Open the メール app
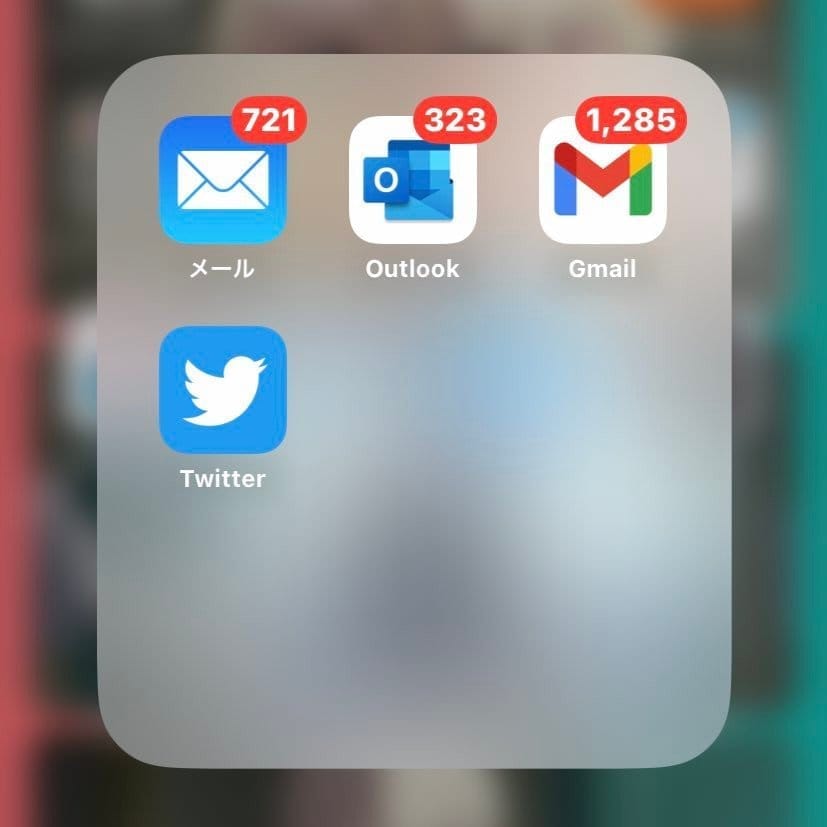 [222, 180]
